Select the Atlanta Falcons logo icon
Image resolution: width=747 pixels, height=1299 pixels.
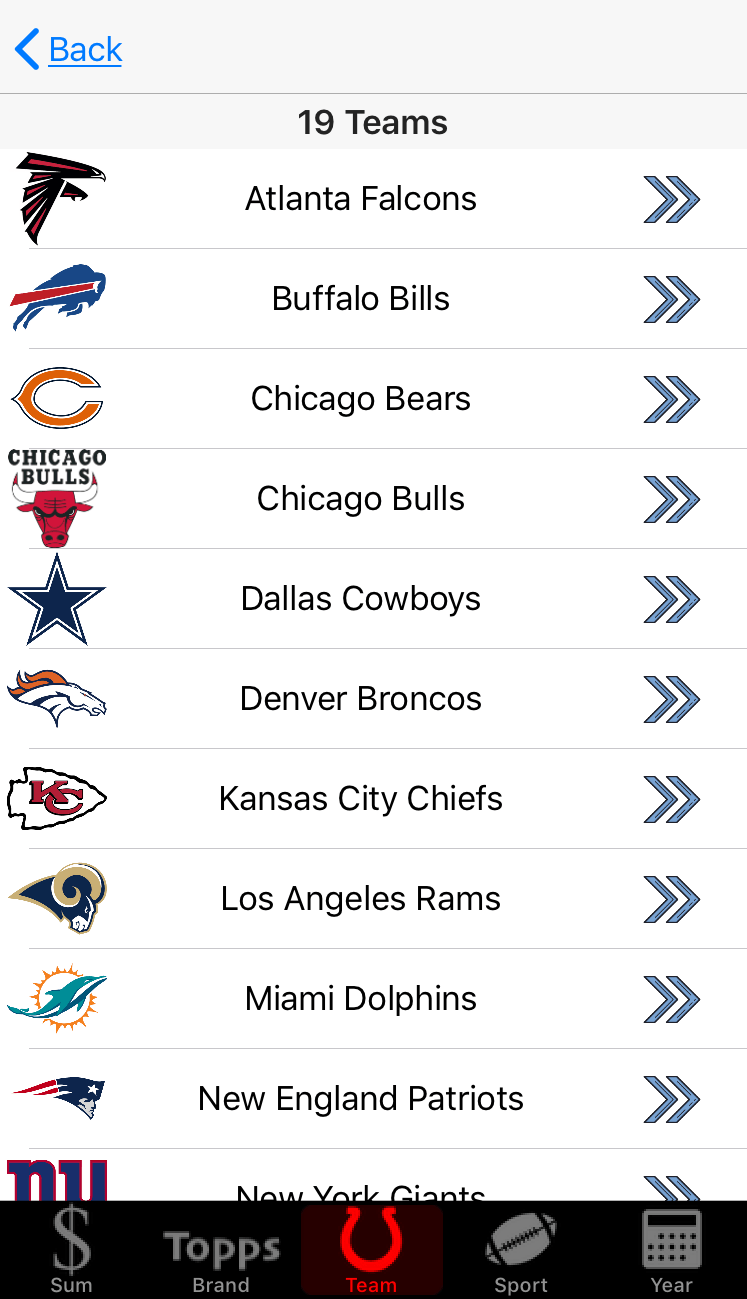click(57, 198)
